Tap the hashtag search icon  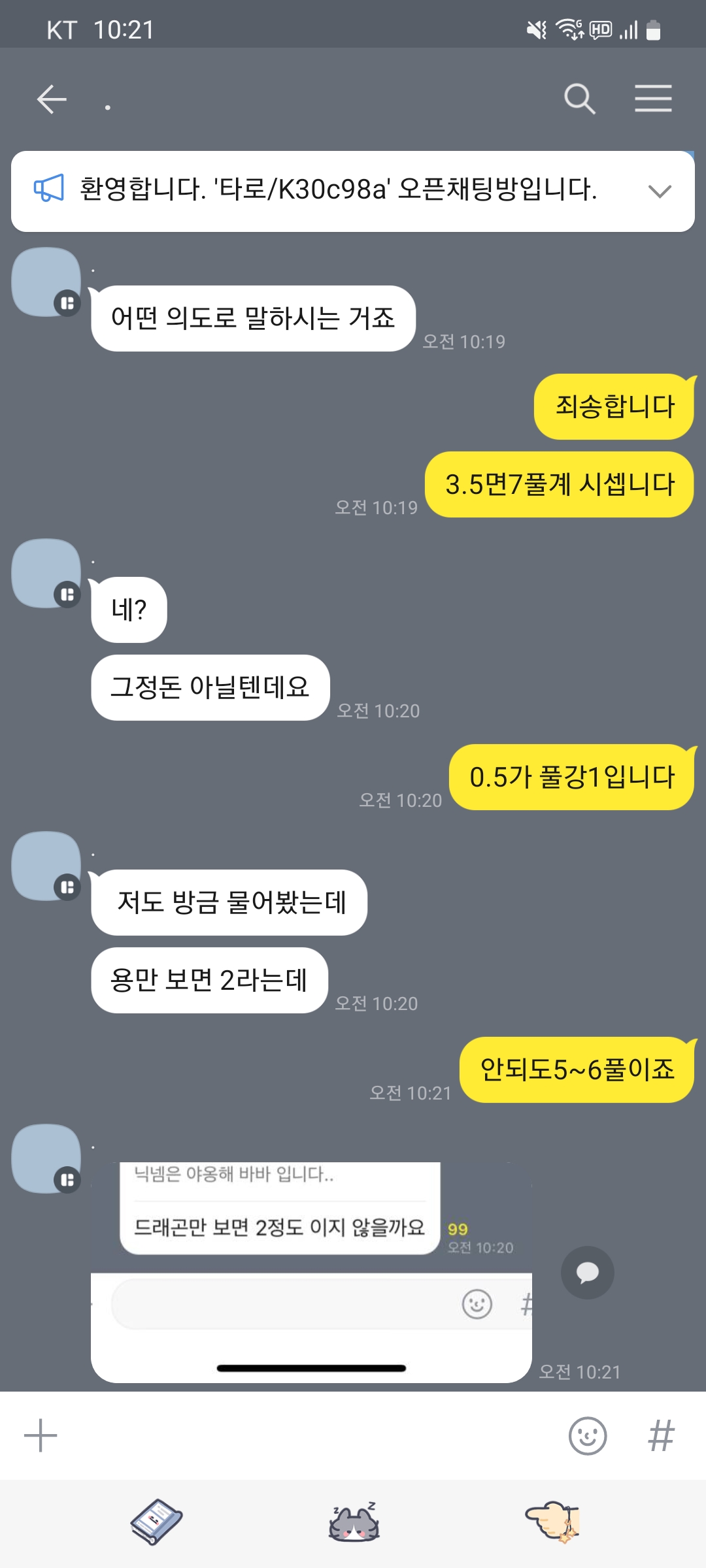(661, 1435)
